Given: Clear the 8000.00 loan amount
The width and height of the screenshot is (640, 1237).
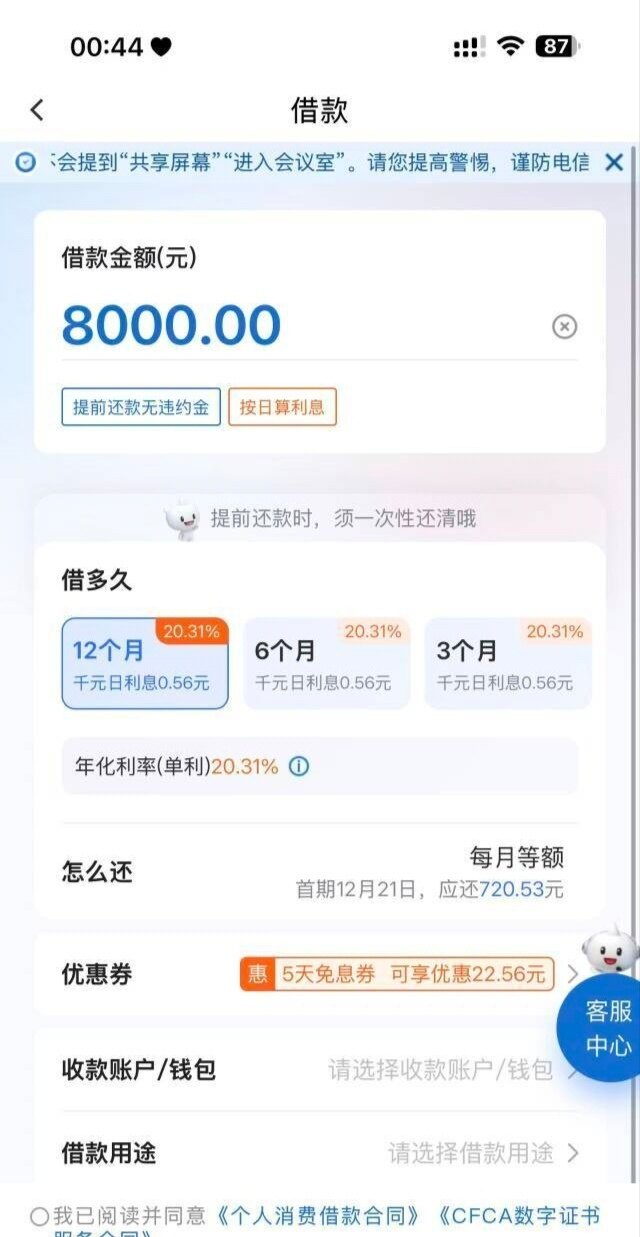Looking at the screenshot, I should pyautogui.click(x=565, y=326).
